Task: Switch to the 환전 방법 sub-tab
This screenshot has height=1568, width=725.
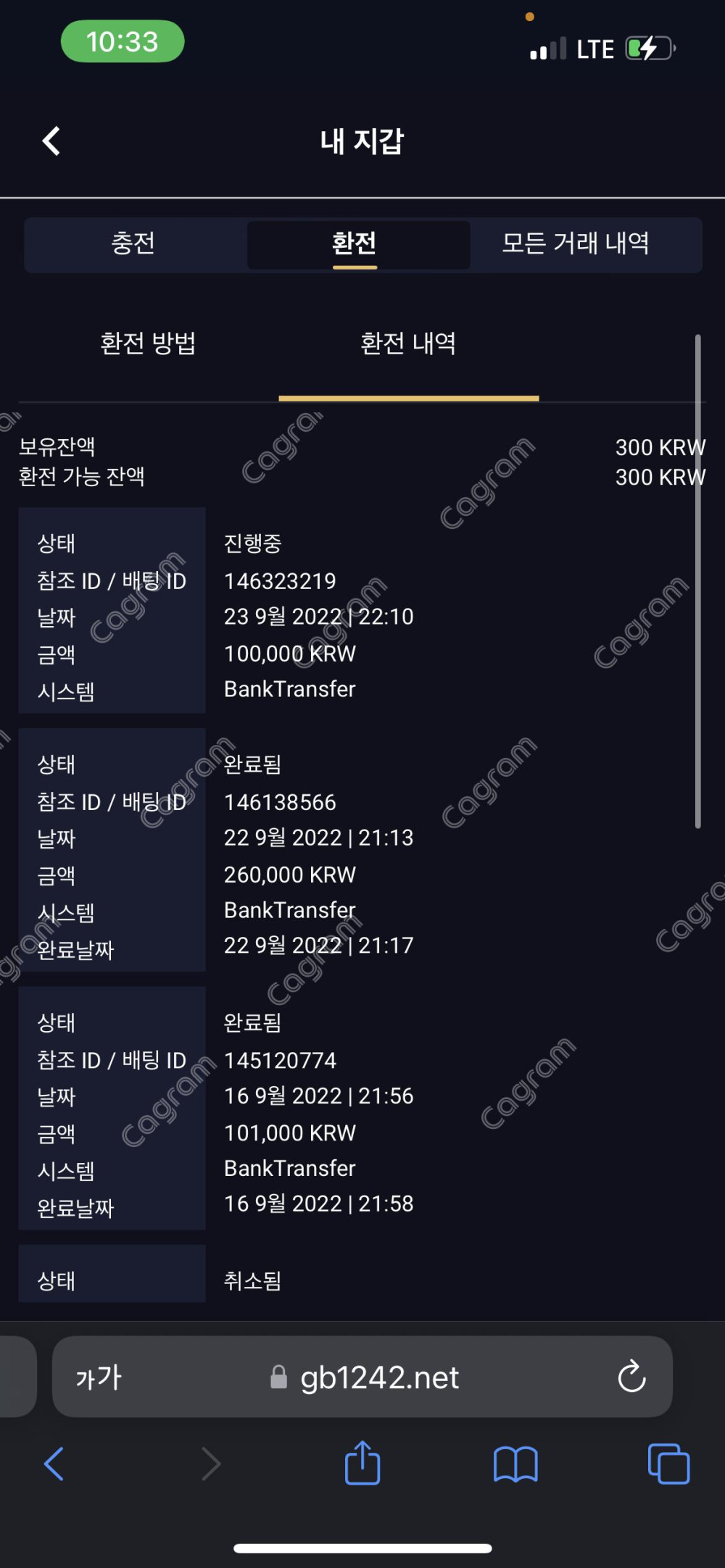Action: [x=148, y=343]
